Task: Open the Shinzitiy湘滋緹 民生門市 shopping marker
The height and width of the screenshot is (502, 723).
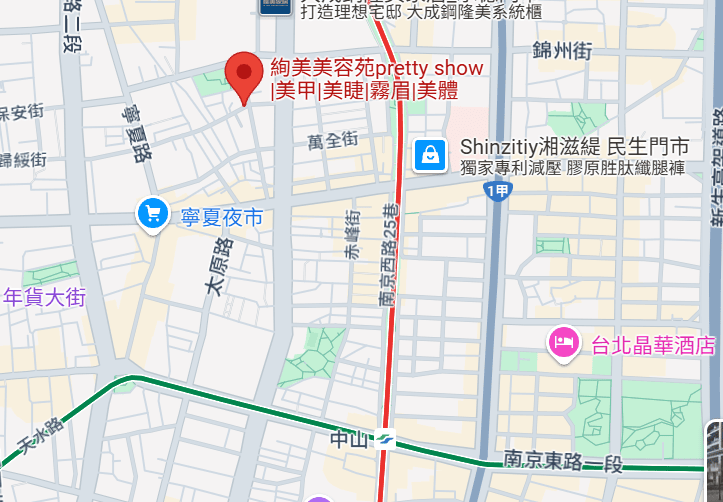Action: pyautogui.click(x=430, y=155)
